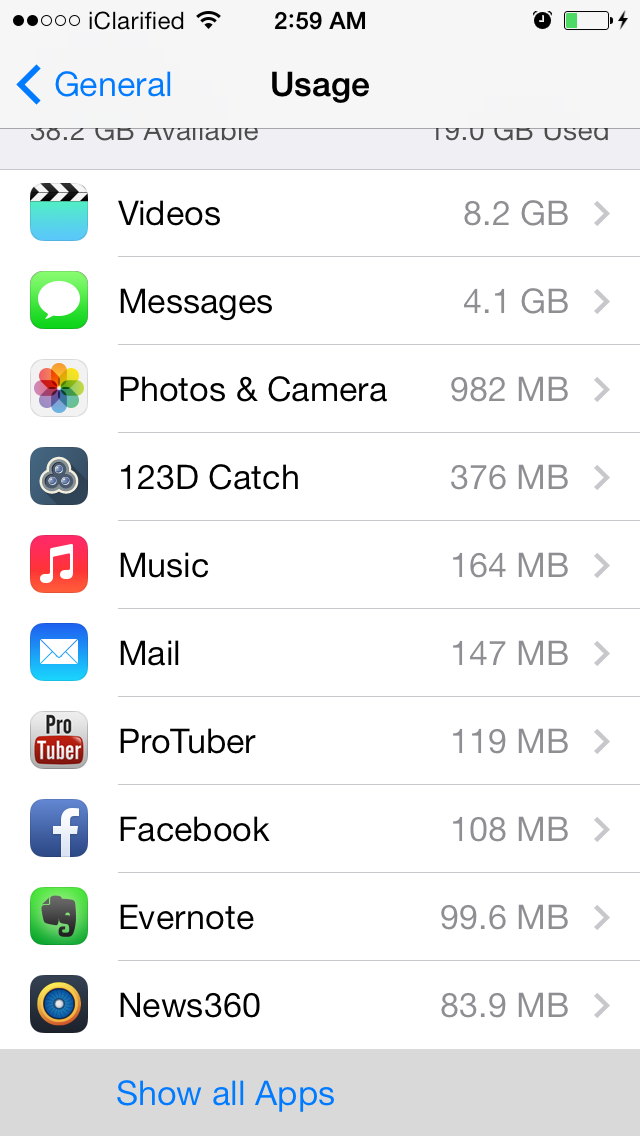Open Videos storage usage details
The image size is (640, 1136).
click(320, 213)
